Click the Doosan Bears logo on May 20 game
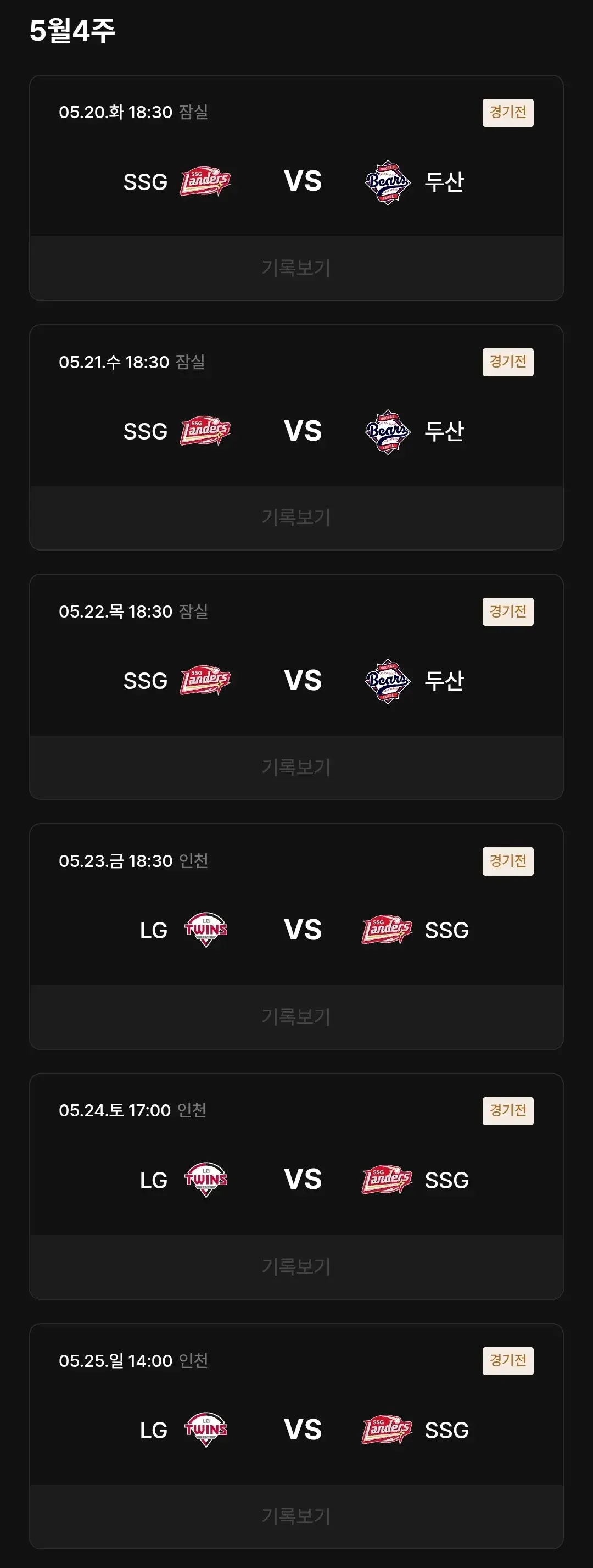Viewport: 593px width, 1568px height. [x=389, y=181]
